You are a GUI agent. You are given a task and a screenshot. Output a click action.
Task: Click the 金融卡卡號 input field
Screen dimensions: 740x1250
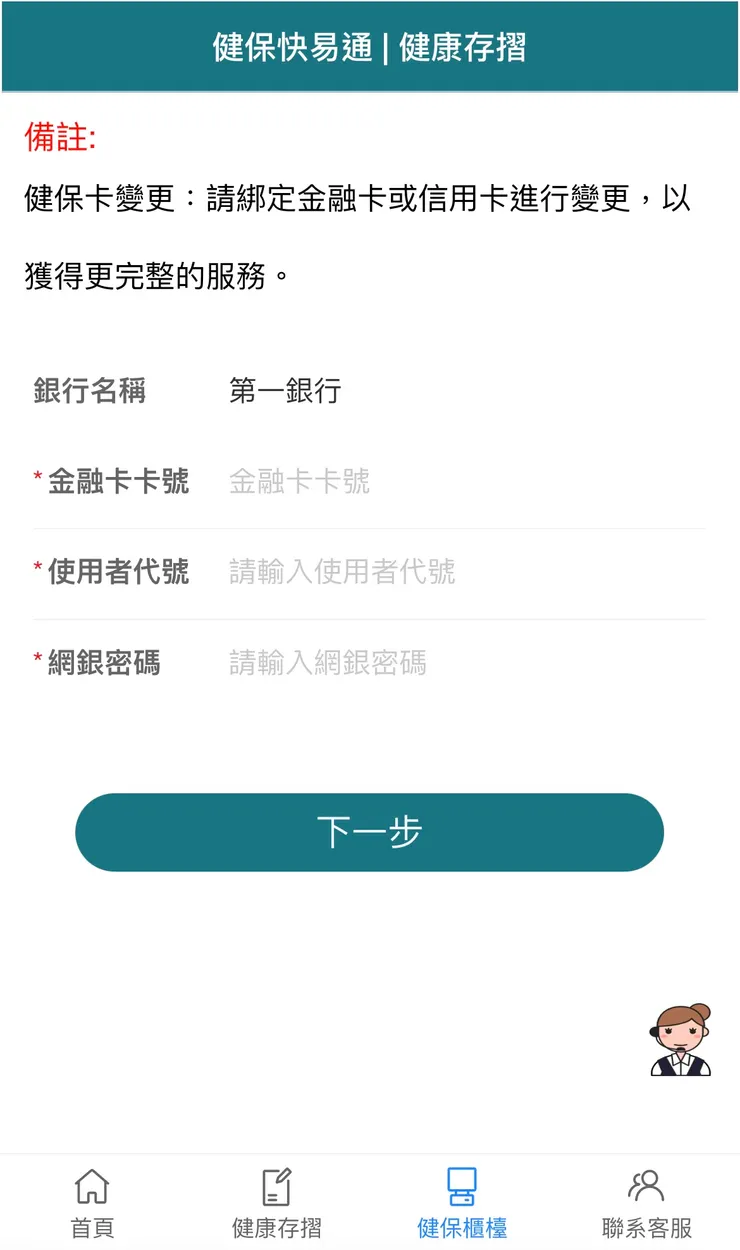click(400, 481)
